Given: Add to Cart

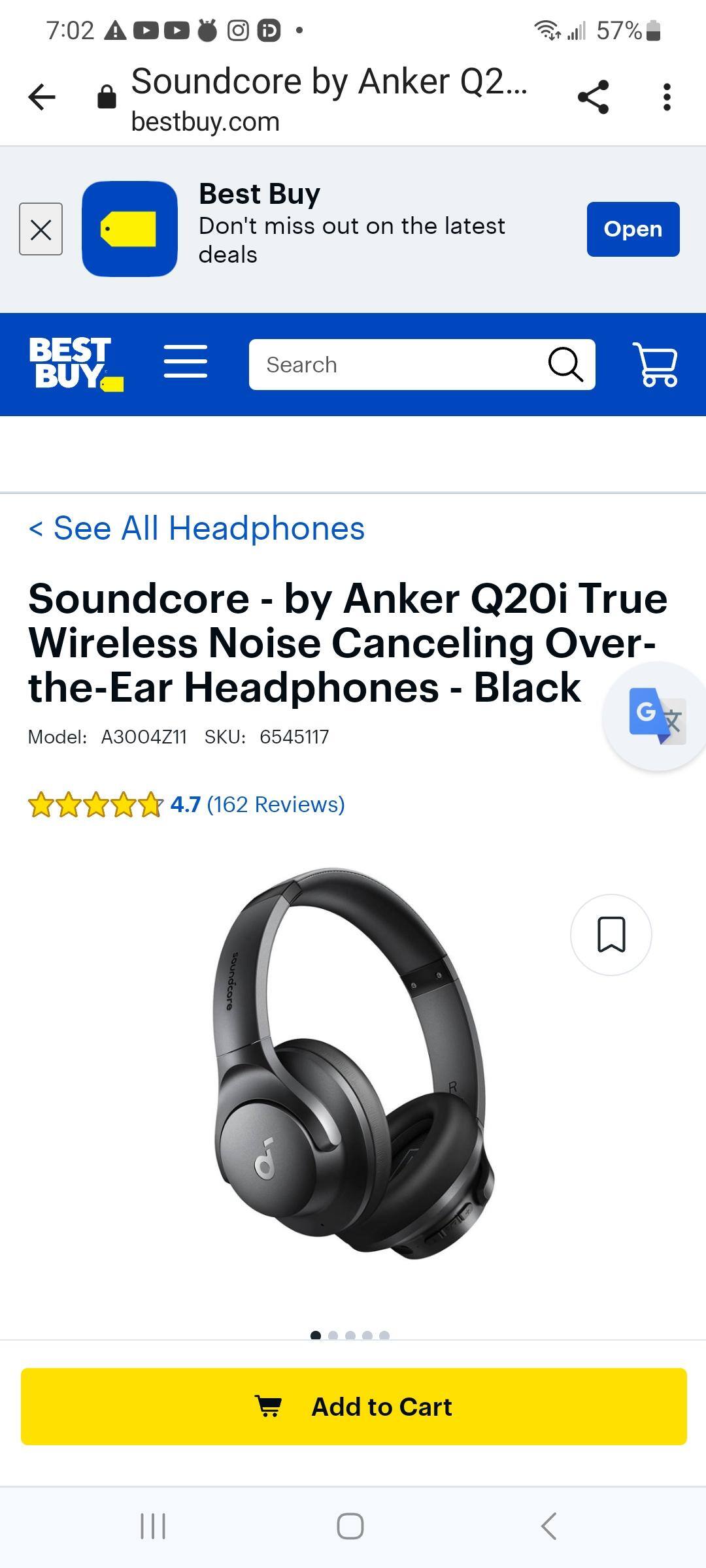Looking at the screenshot, I should click(x=354, y=1407).
